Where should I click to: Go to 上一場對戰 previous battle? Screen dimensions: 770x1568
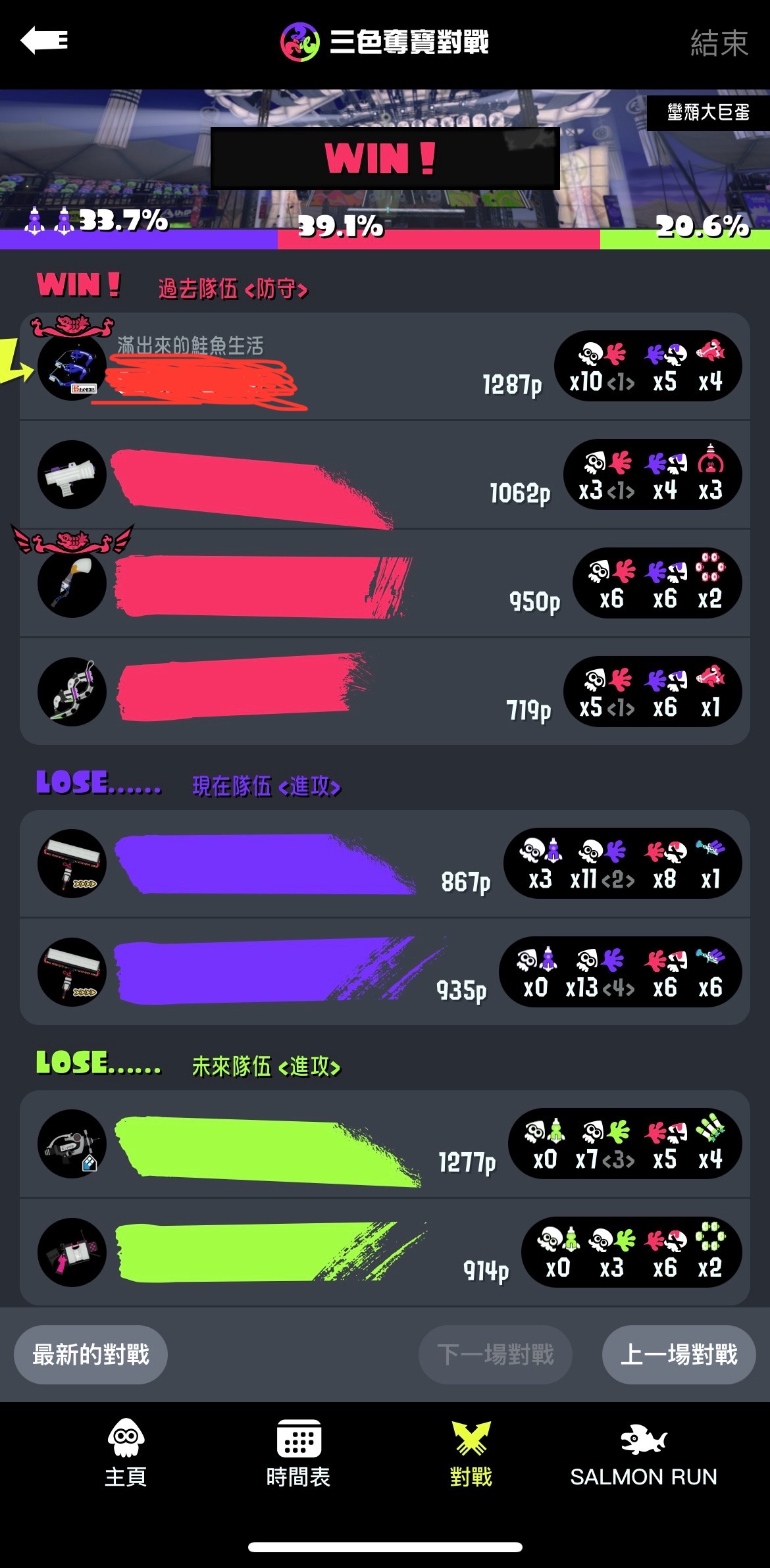[679, 1355]
